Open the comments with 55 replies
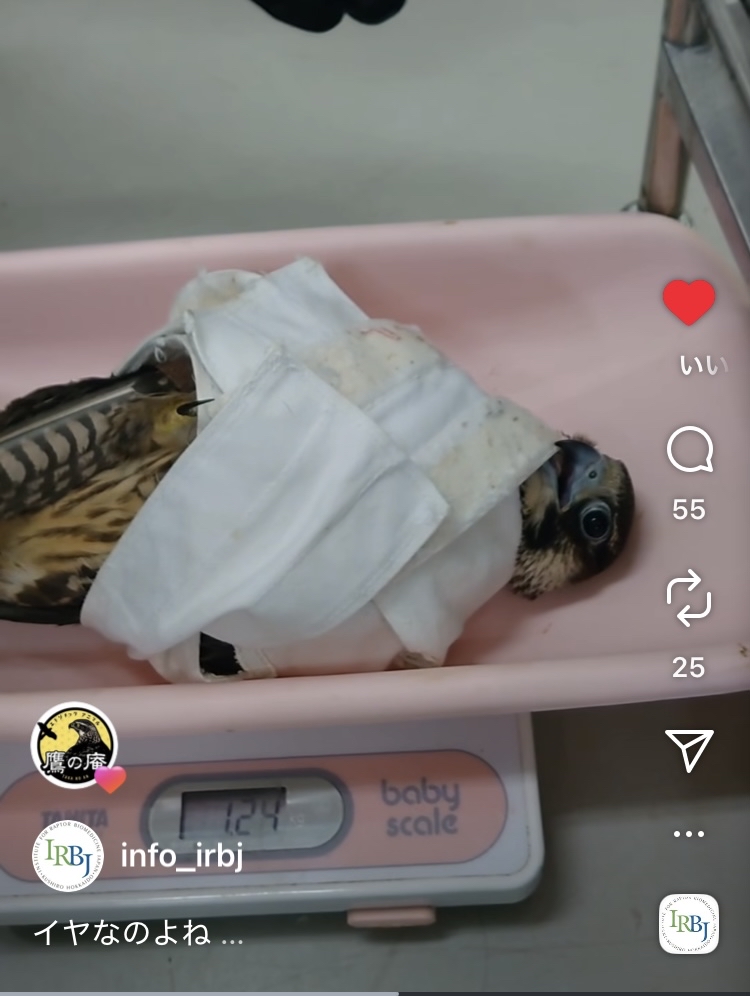Image resolution: width=750 pixels, height=996 pixels. 689,452
